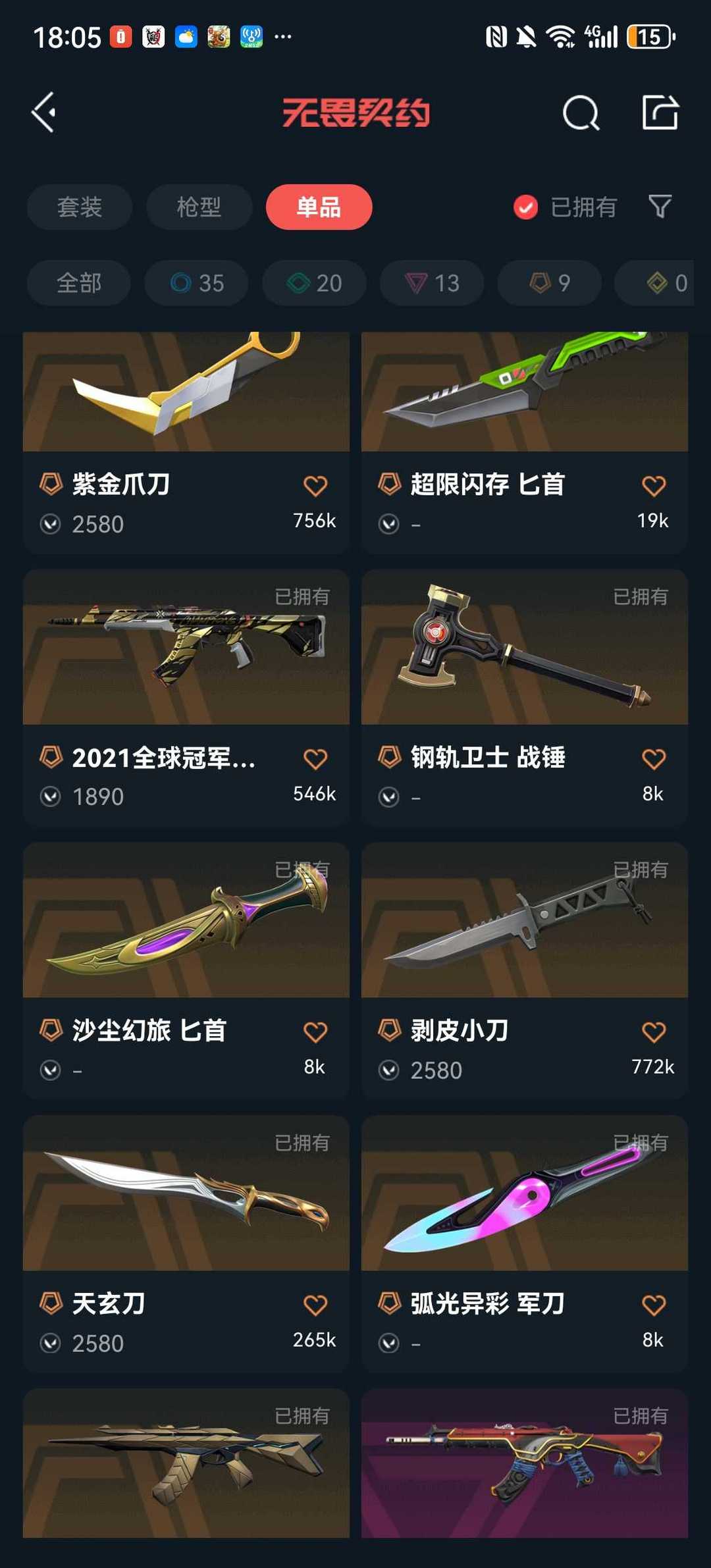
Task: Click the Valorant points icon next to 1890
Action: click(51, 797)
